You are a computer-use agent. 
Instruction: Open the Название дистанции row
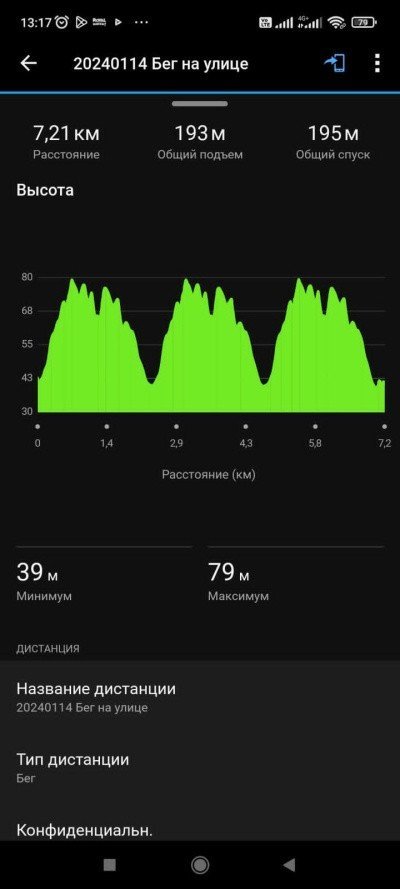pos(200,697)
